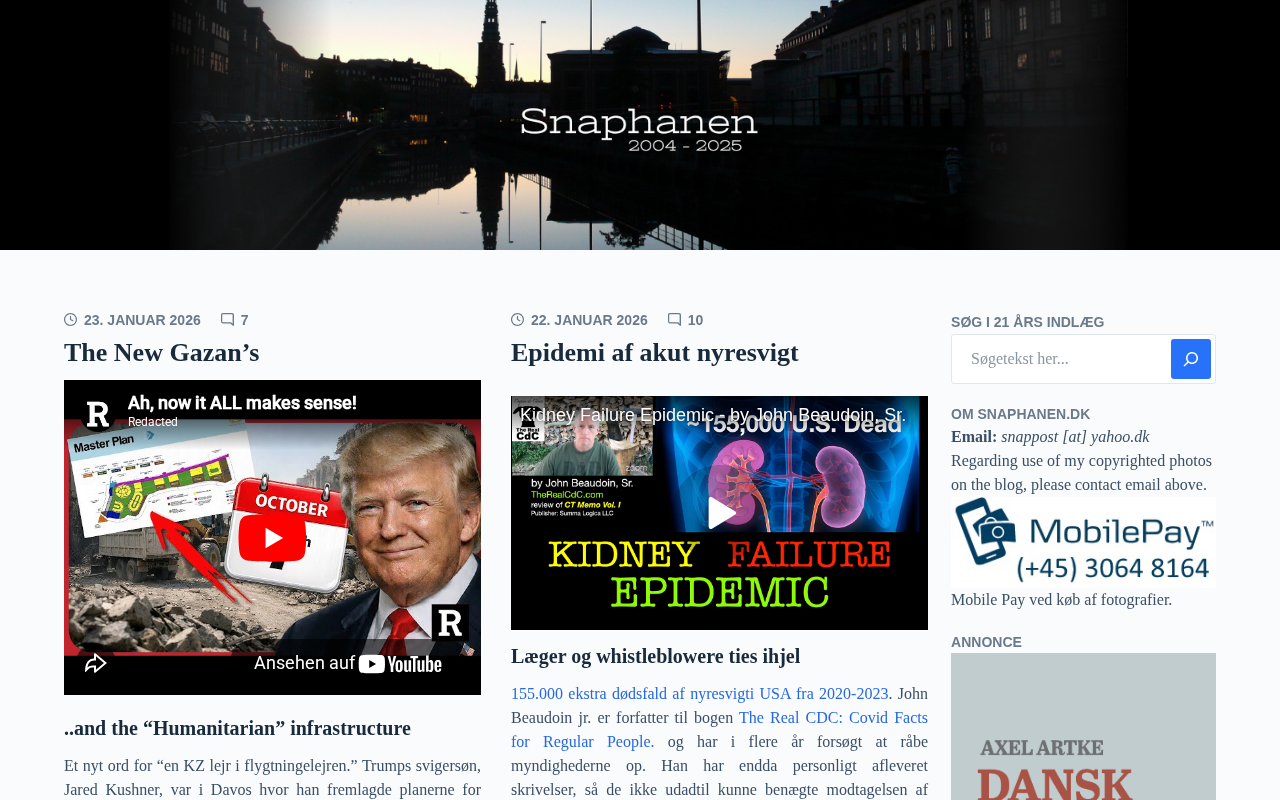Viewport: 1280px width, 800px height.
Task: Open the 'Epidemi af akut nyresvigt' post
Action: click(654, 353)
